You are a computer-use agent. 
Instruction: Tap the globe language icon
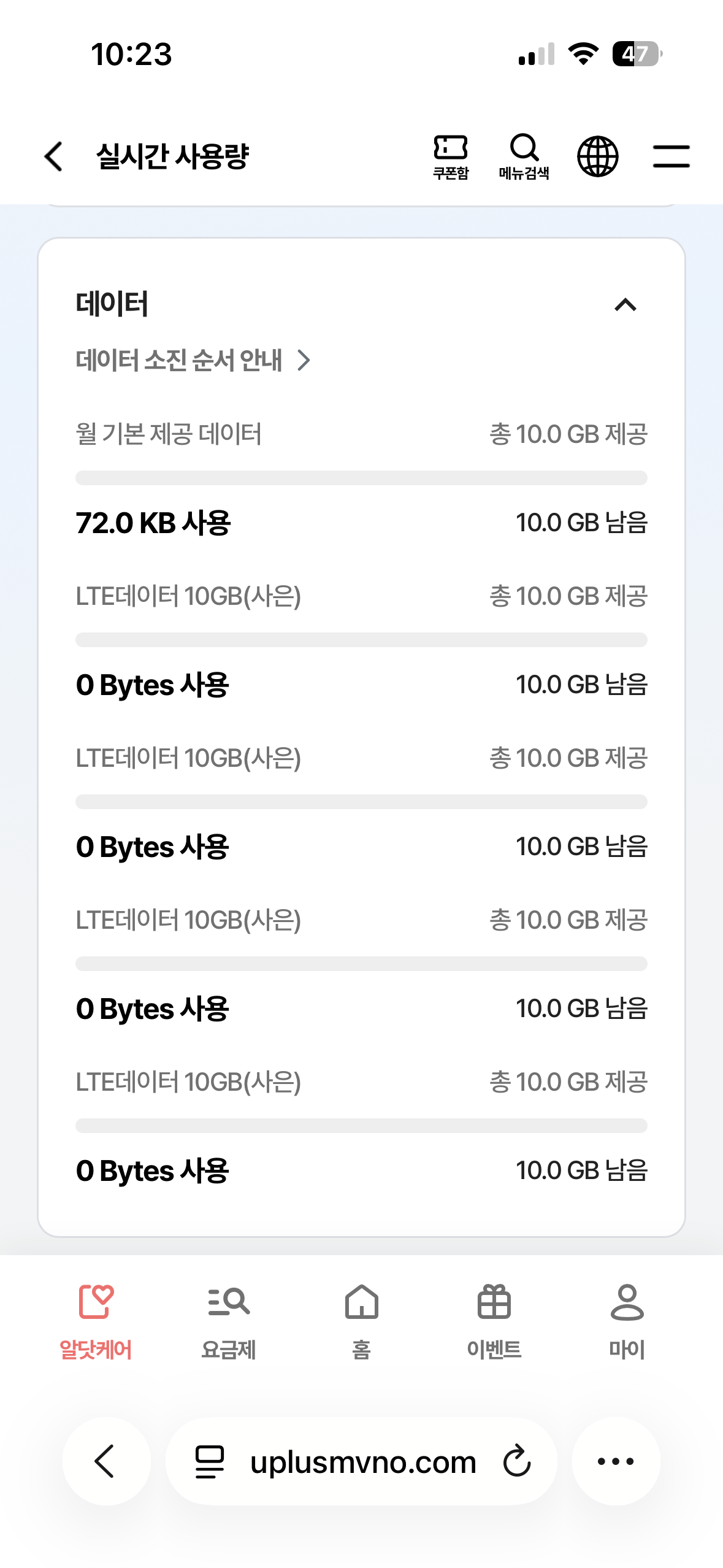tap(598, 156)
